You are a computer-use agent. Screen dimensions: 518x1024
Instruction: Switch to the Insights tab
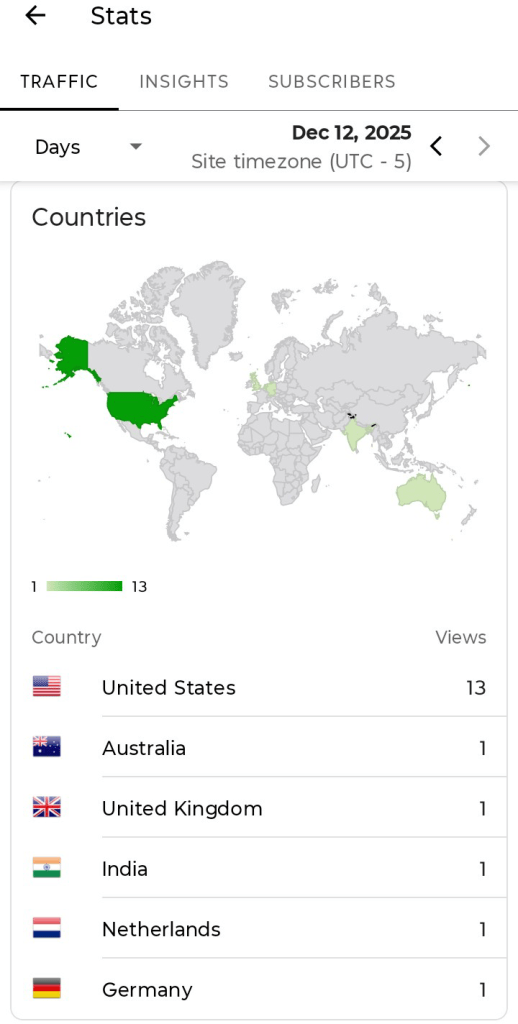(x=184, y=82)
